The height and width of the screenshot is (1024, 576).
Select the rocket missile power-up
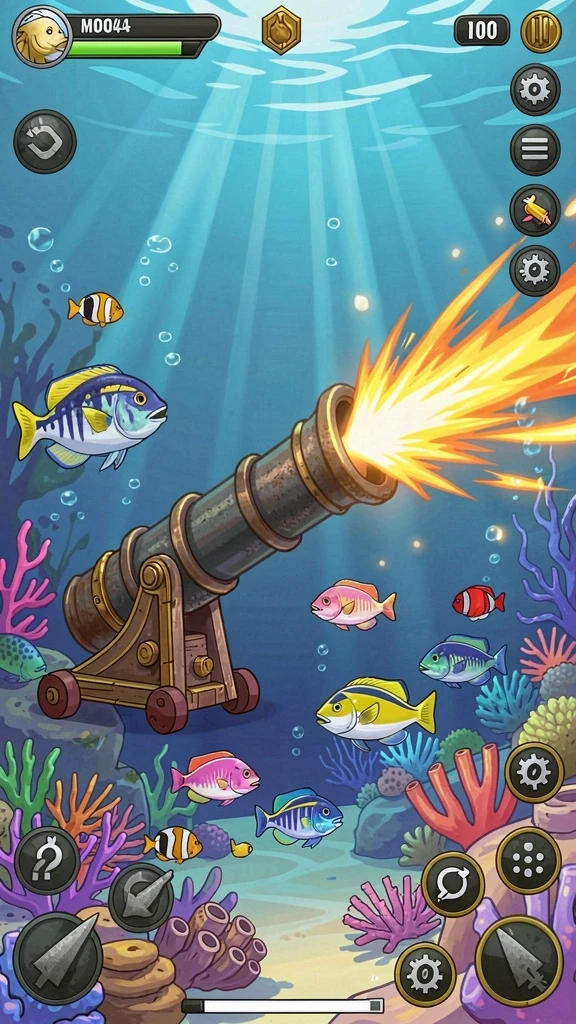(535, 210)
